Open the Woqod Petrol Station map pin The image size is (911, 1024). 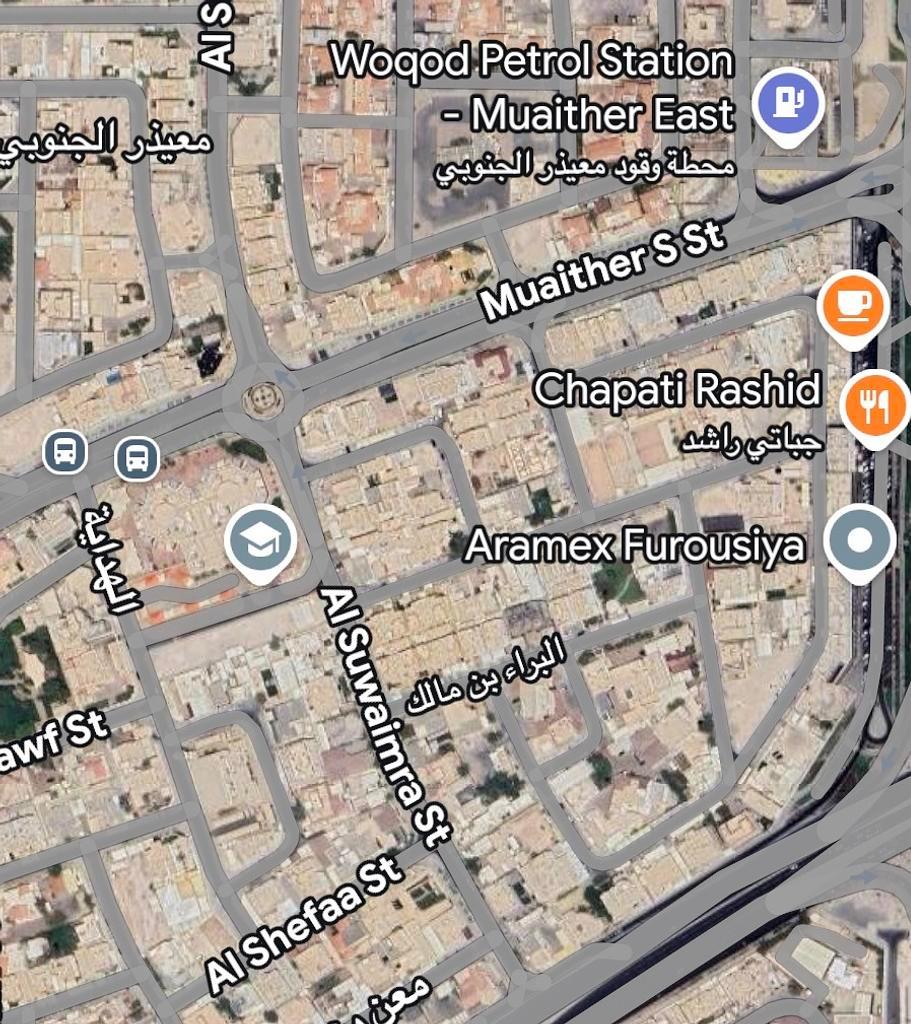point(787,103)
